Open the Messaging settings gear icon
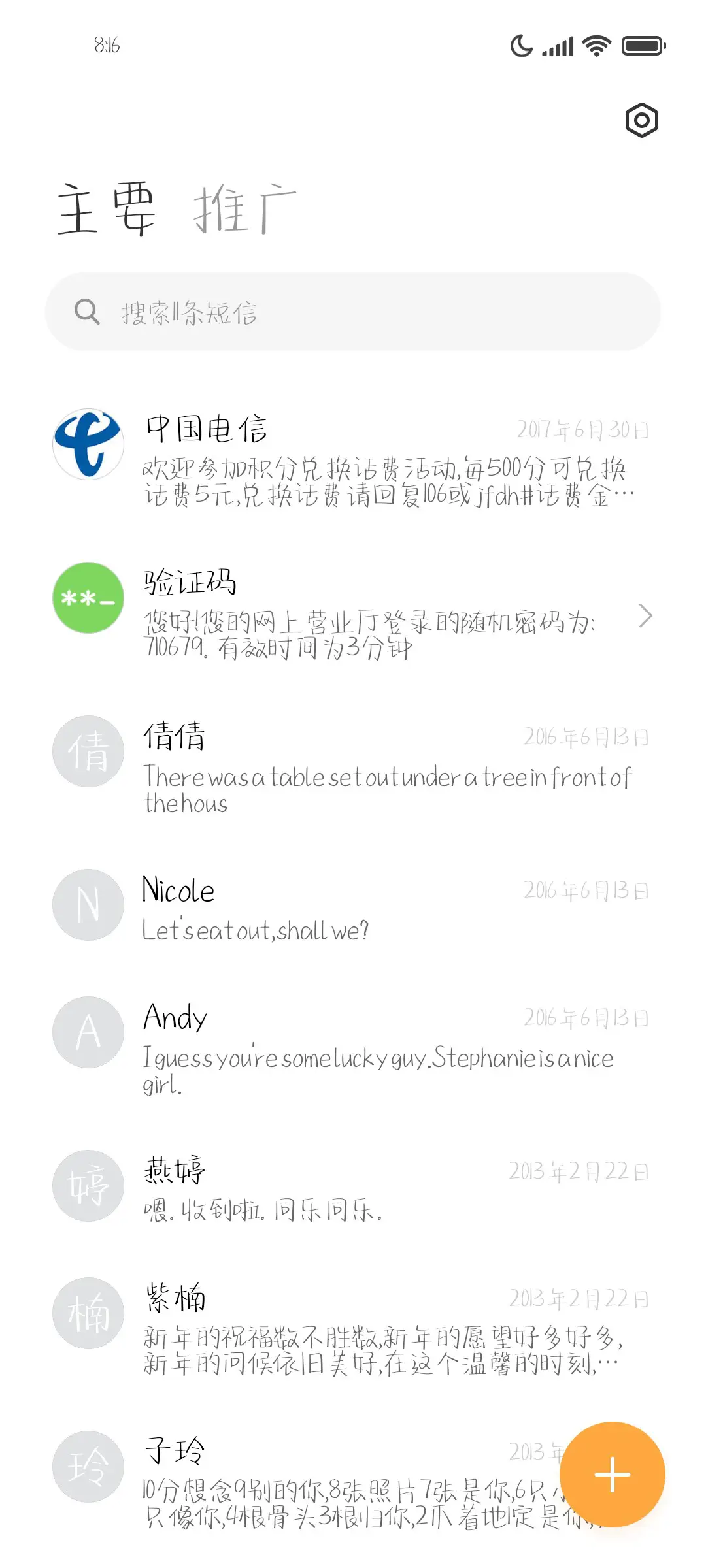Screen dimensions: 706x1568 [x=641, y=120]
